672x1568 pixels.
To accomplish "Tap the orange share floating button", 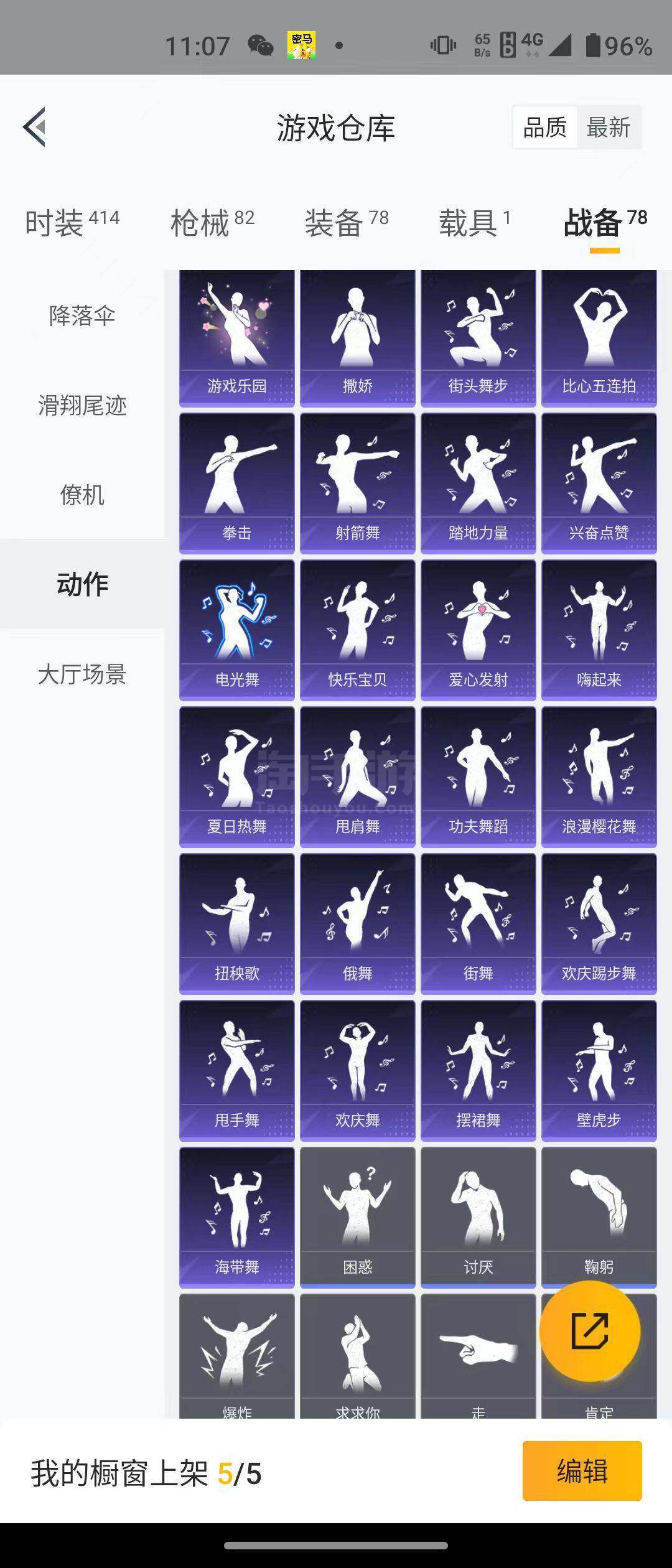I will [x=589, y=1332].
